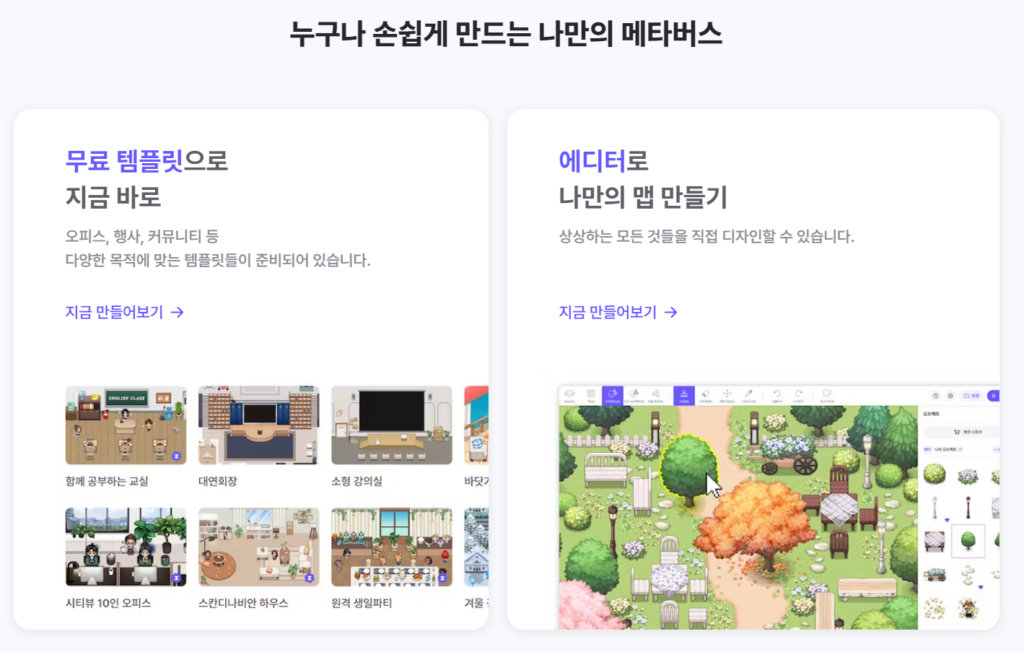Open the 대연회장 template
The width and height of the screenshot is (1024, 652).
(258, 425)
